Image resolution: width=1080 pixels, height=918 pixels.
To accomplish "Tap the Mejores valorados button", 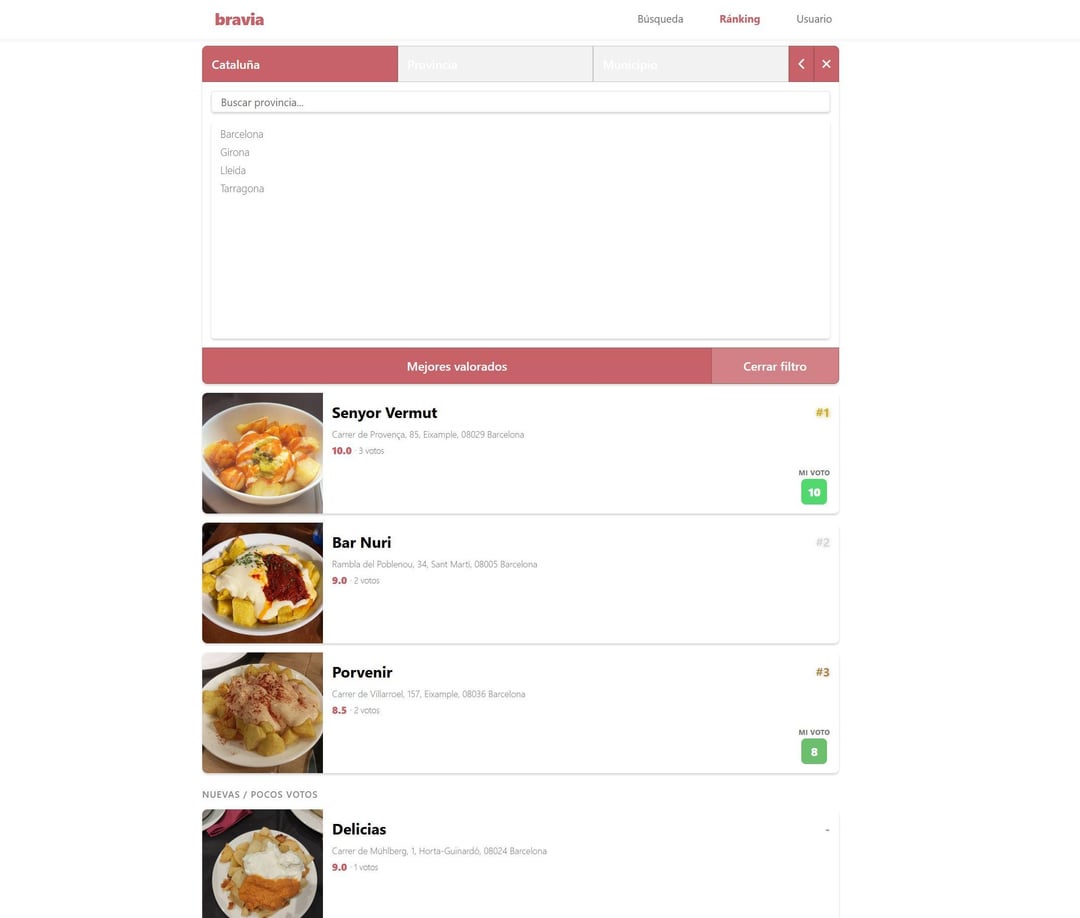I will click(456, 366).
